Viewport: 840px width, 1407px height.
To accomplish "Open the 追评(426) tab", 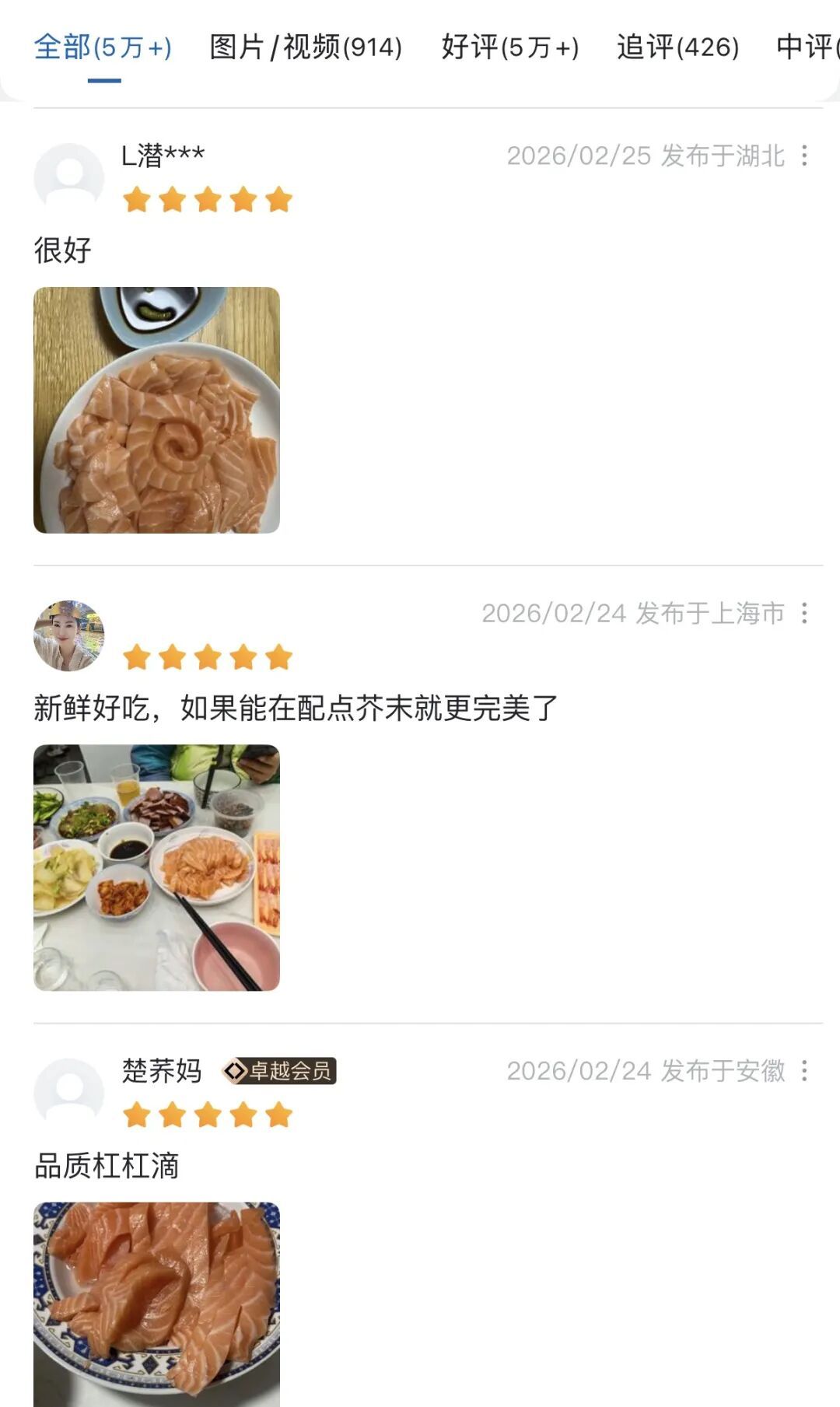I will 677,47.
